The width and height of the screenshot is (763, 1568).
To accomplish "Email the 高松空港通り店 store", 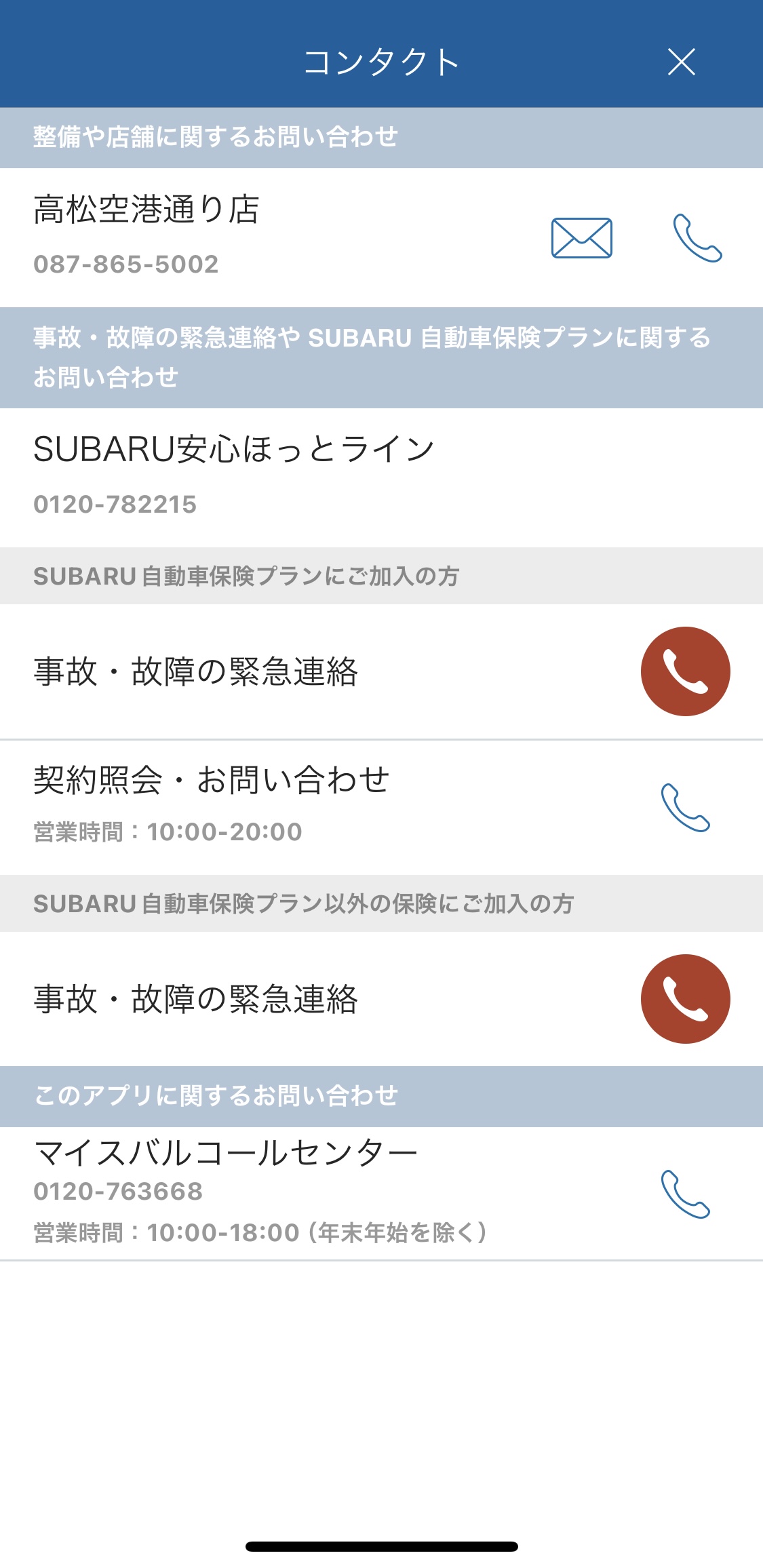I will 582,238.
